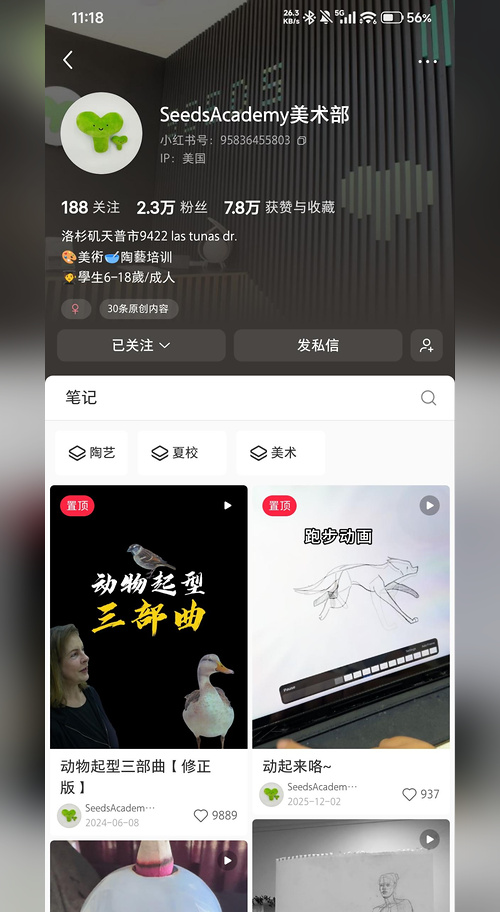Search within this user's notes

coord(428,398)
